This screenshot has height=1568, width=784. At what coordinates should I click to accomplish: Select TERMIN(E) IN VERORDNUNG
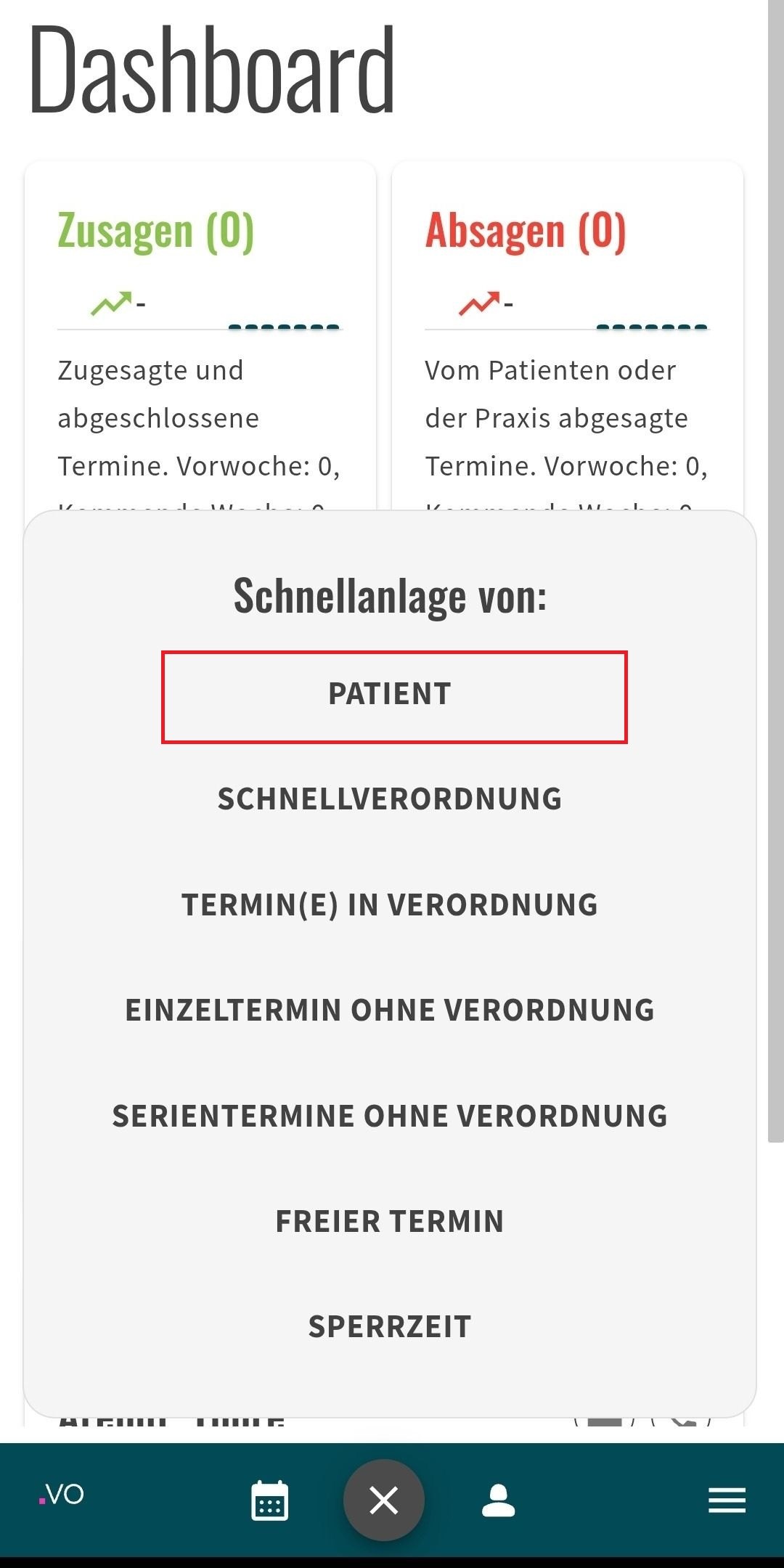390,905
